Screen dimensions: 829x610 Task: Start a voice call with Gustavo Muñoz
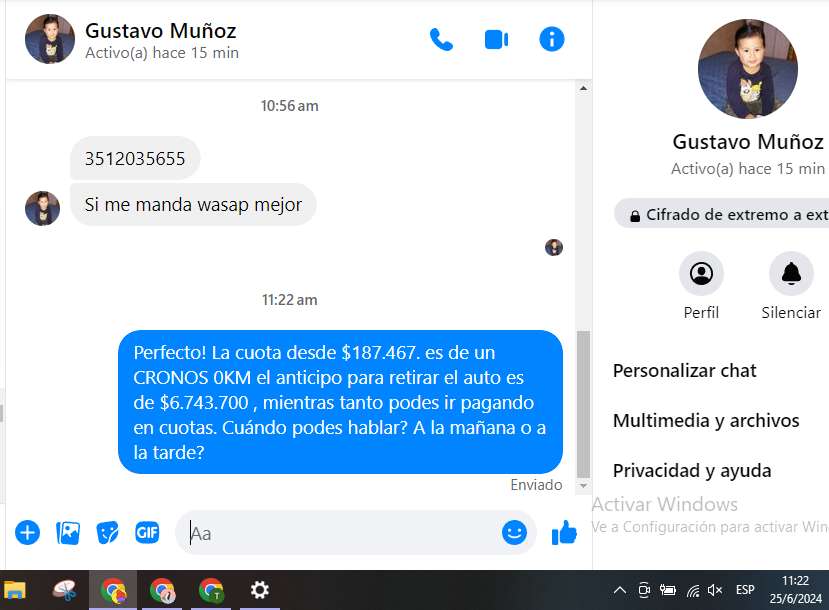pos(441,40)
